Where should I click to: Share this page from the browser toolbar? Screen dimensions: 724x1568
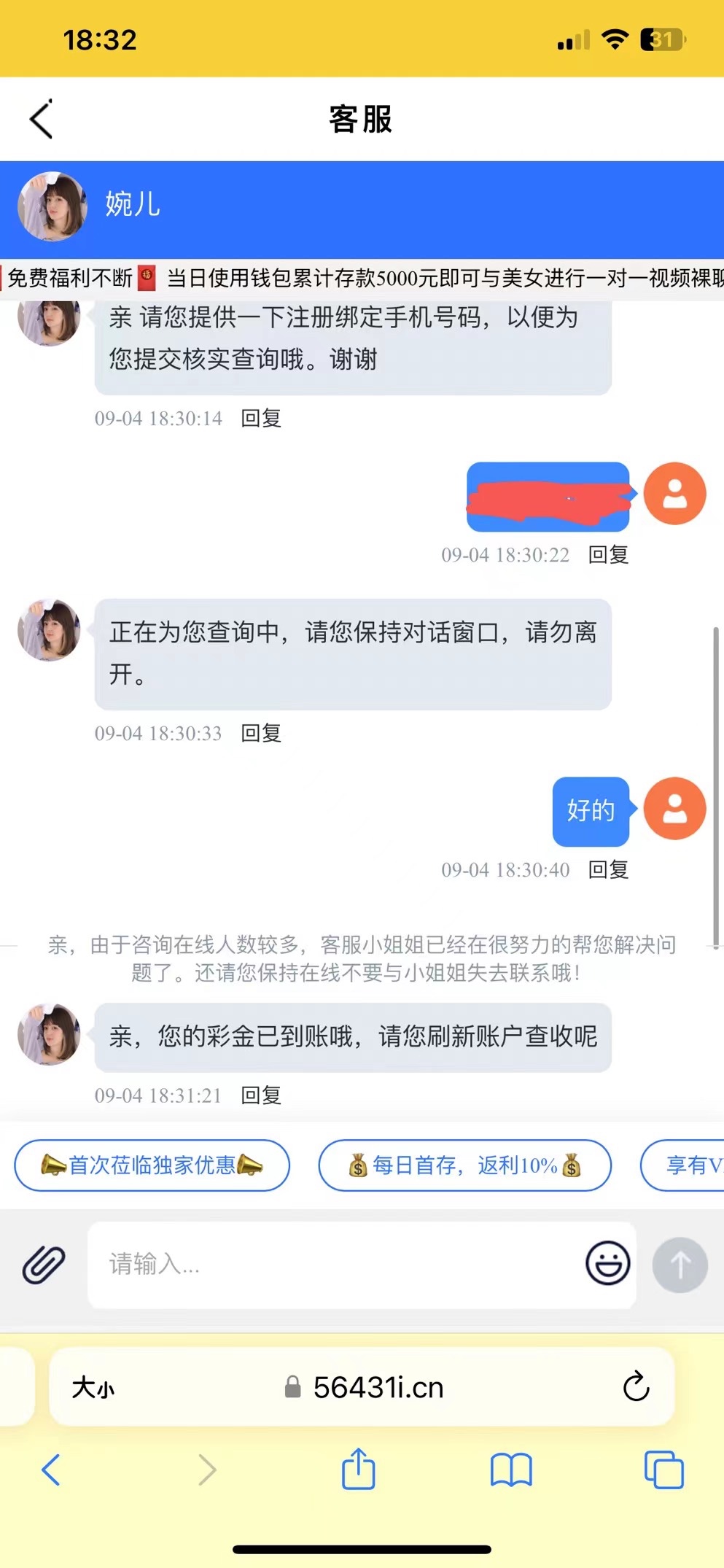click(358, 1470)
